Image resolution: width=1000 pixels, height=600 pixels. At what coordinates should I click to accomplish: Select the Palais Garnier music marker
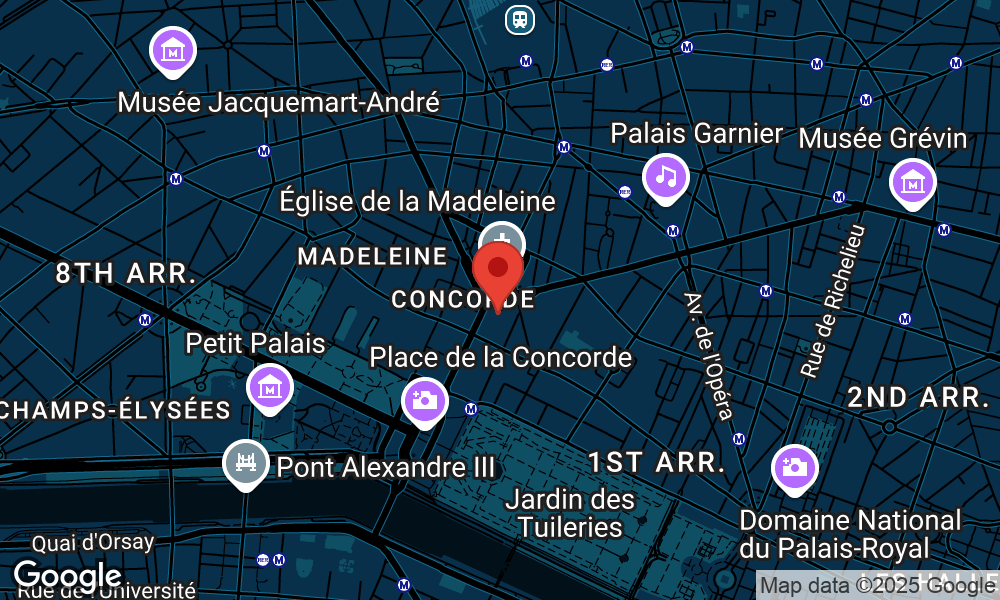click(x=666, y=176)
